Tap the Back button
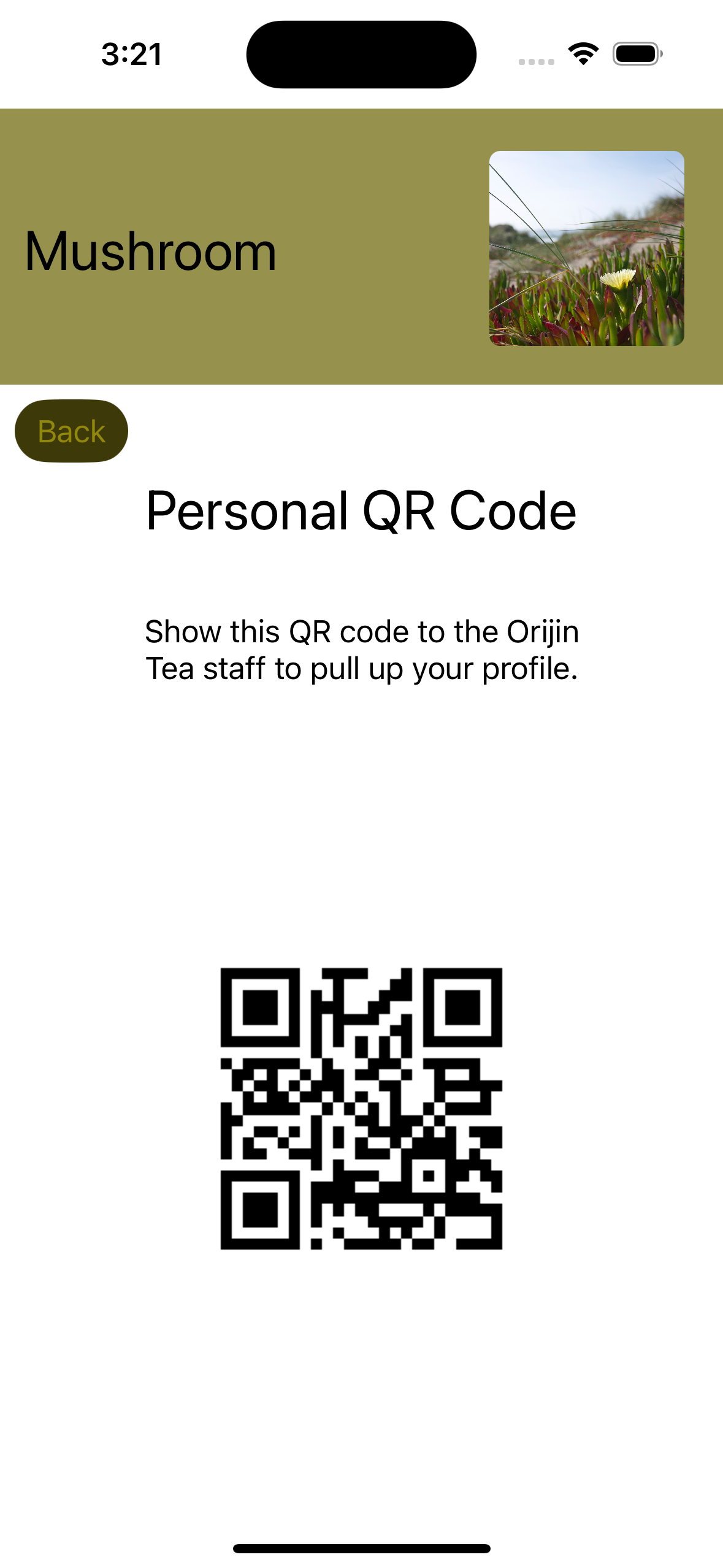 [71, 431]
